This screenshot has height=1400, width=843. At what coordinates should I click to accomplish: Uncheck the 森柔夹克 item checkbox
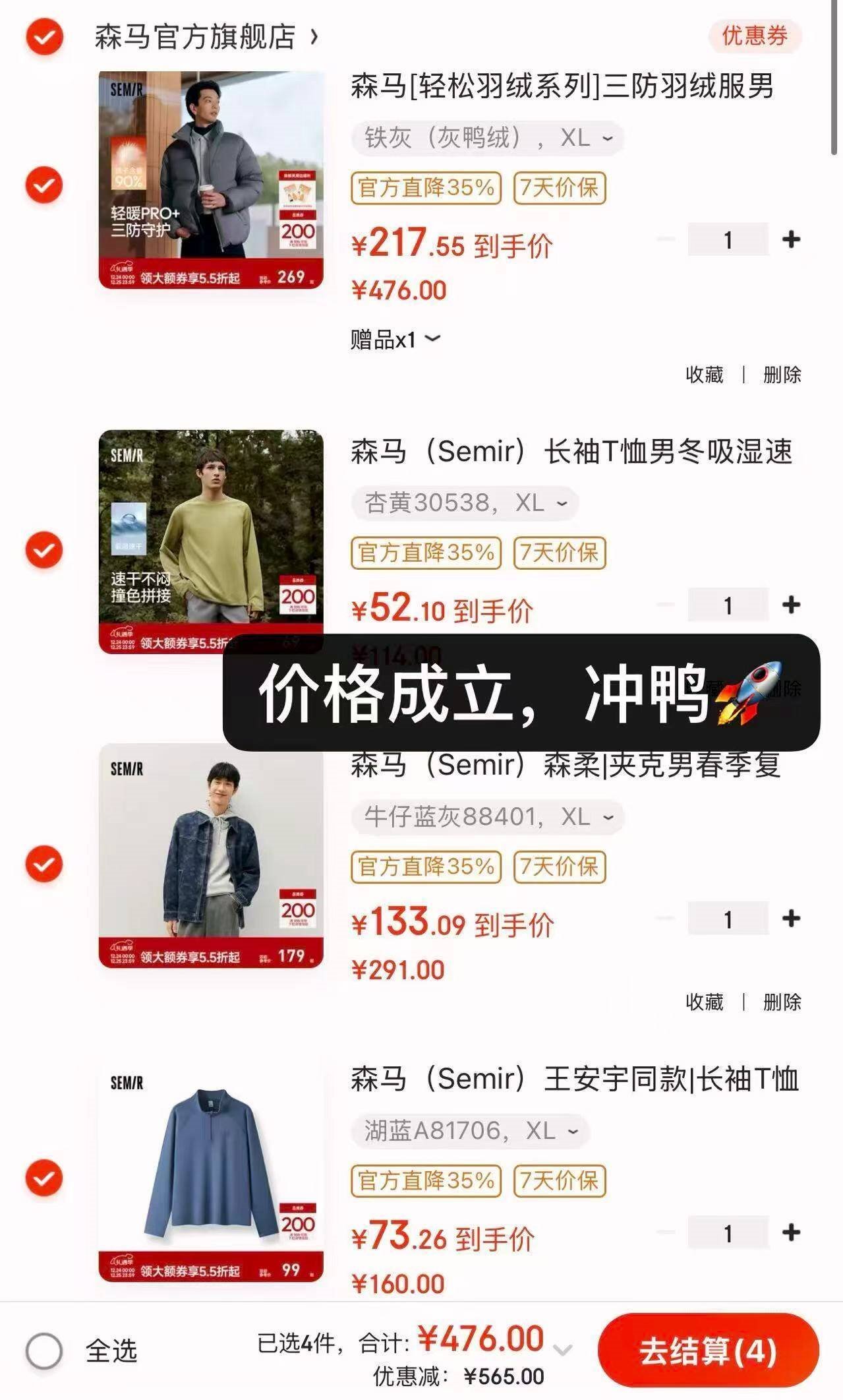pos(44,864)
